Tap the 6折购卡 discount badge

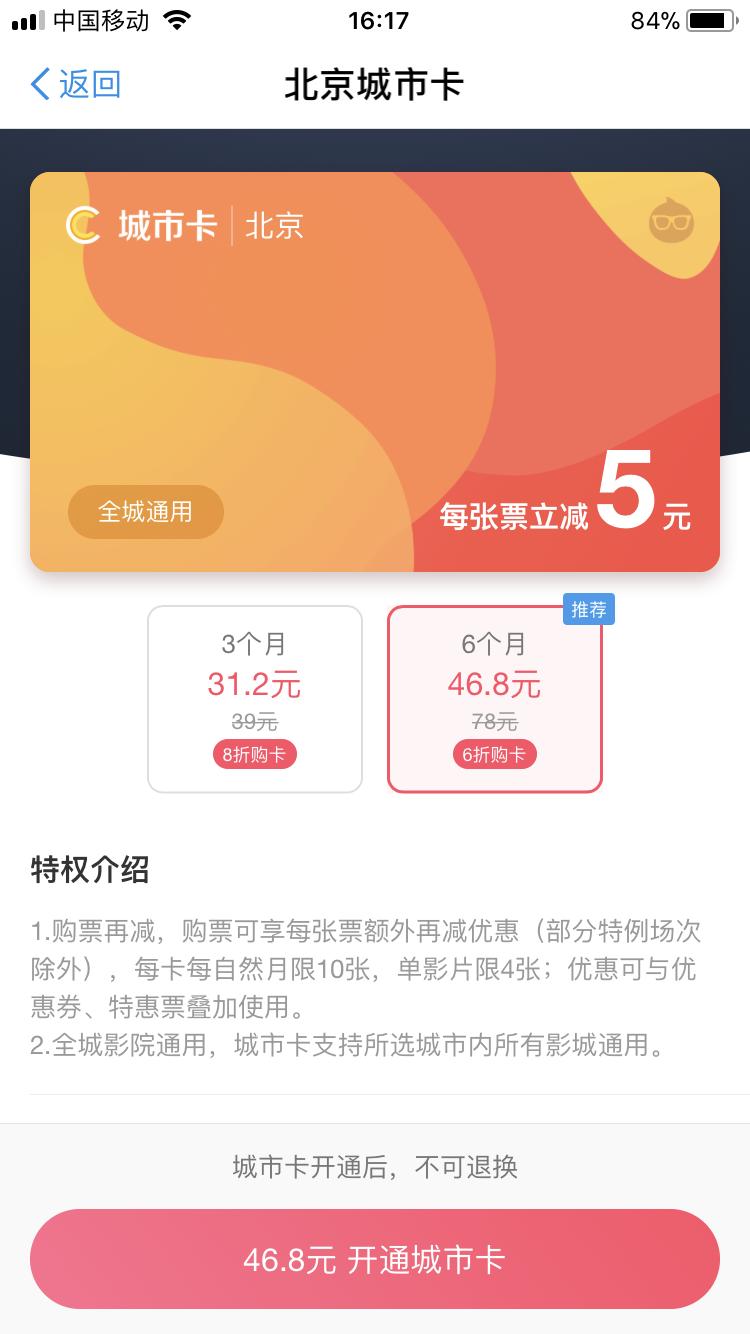pyautogui.click(x=495, y=754)
